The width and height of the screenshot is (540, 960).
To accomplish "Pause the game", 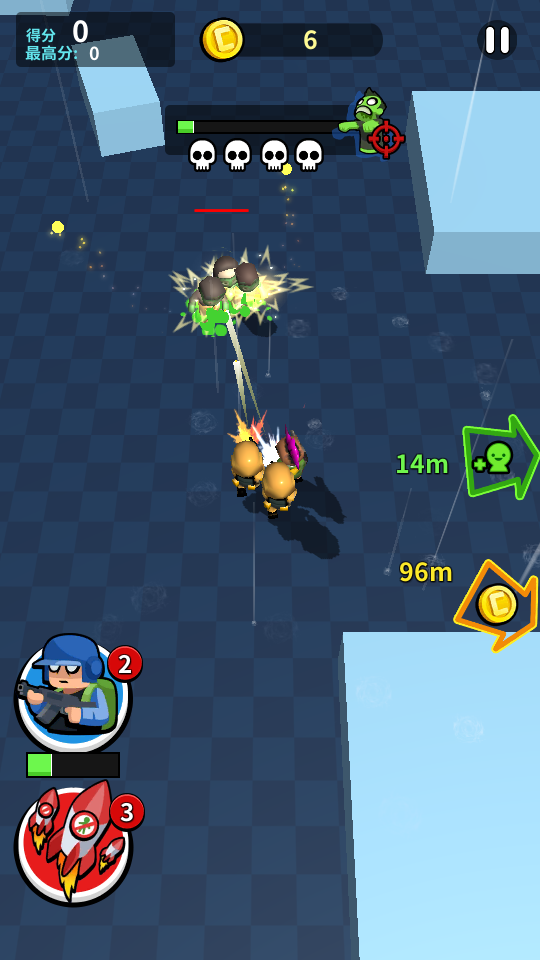I will click(497, 40).
